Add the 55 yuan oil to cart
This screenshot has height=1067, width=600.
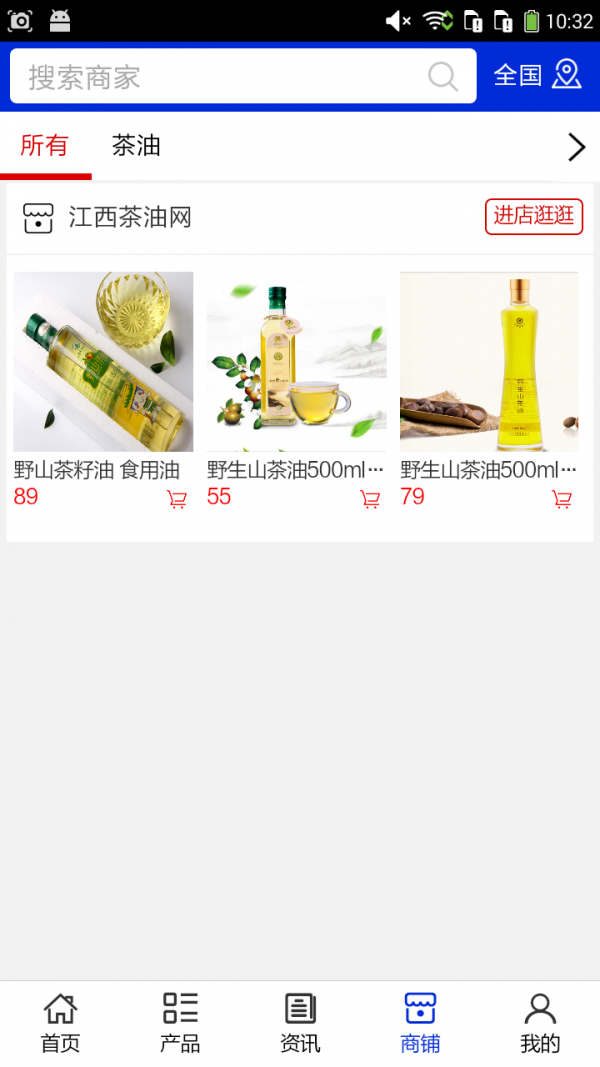(370, 499)
